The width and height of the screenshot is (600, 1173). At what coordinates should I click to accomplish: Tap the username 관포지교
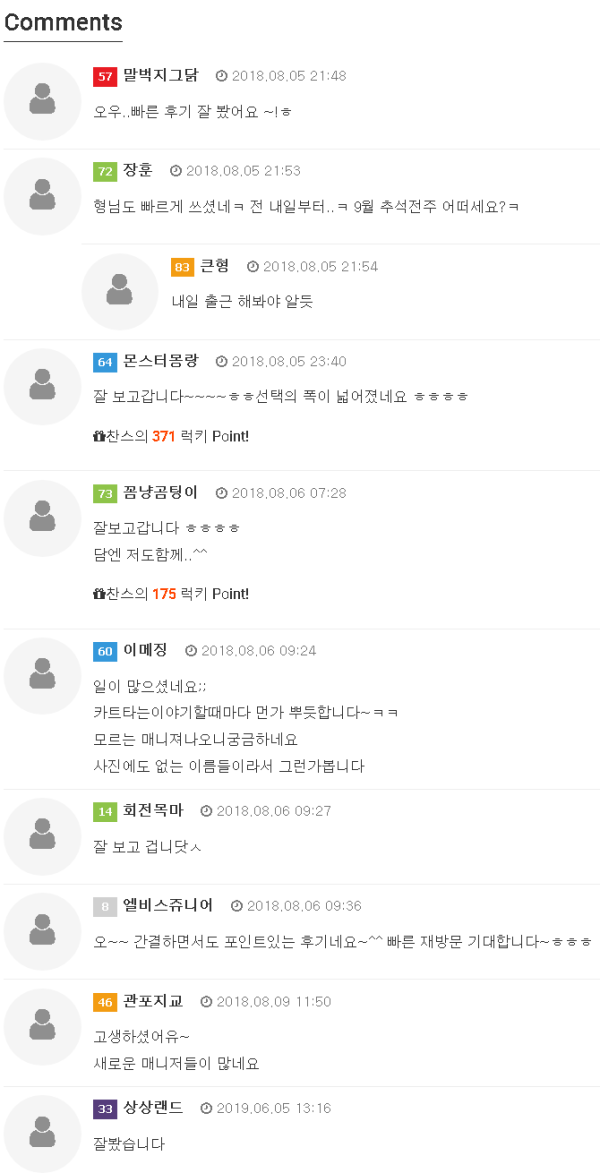[x=153, y=1001]
